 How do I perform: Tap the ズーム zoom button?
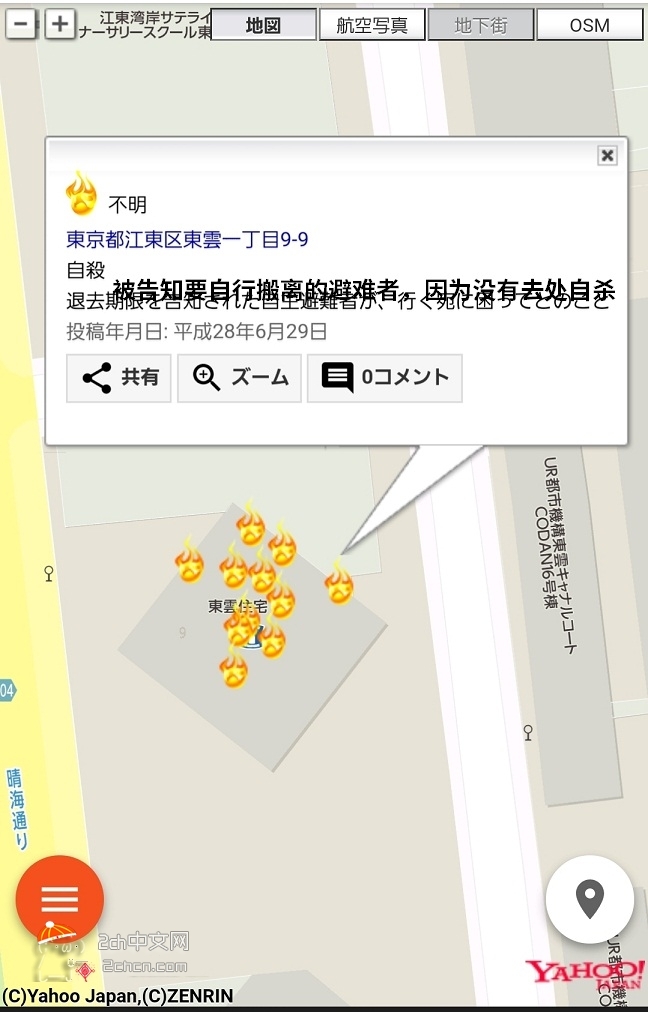click(x=239, y=378)
